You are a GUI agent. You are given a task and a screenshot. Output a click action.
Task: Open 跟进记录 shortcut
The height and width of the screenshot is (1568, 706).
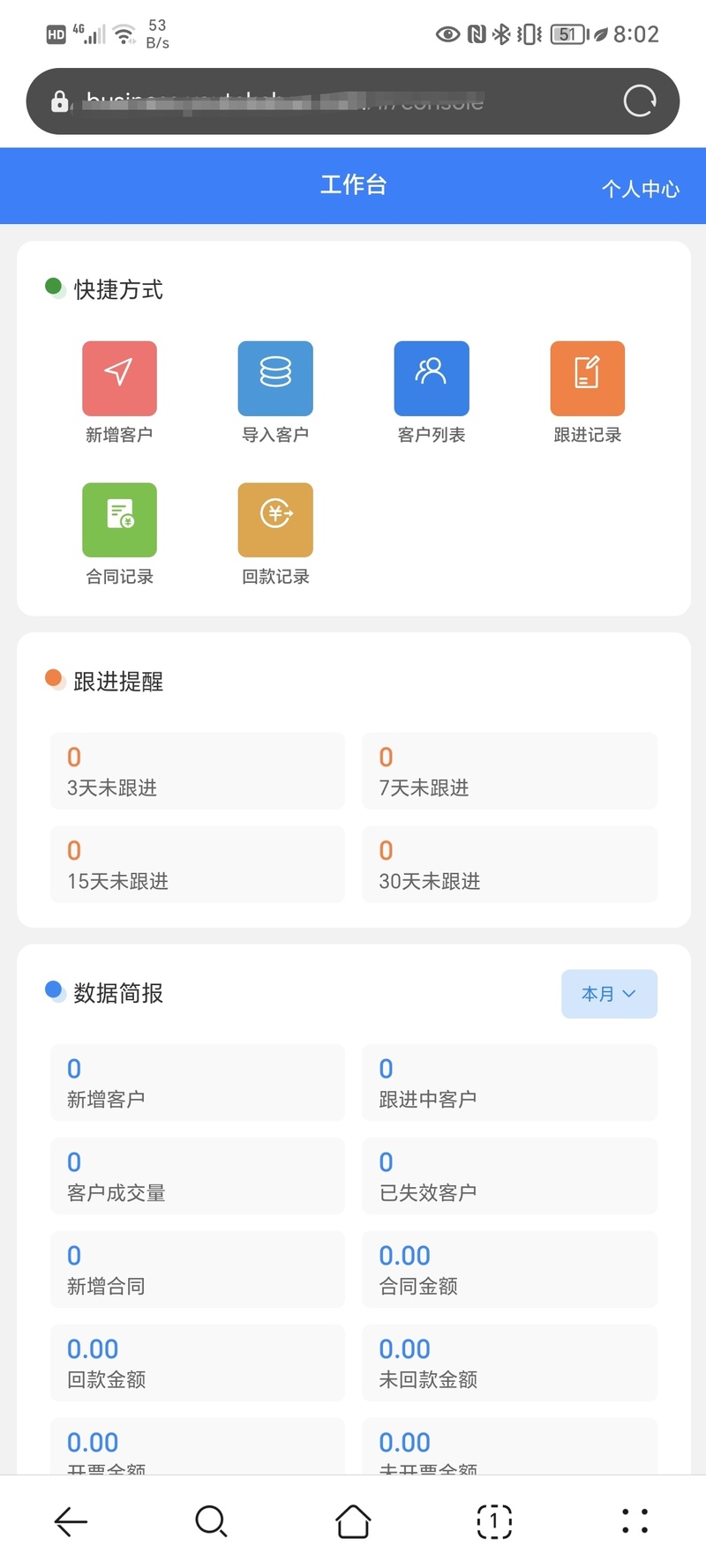588,392
